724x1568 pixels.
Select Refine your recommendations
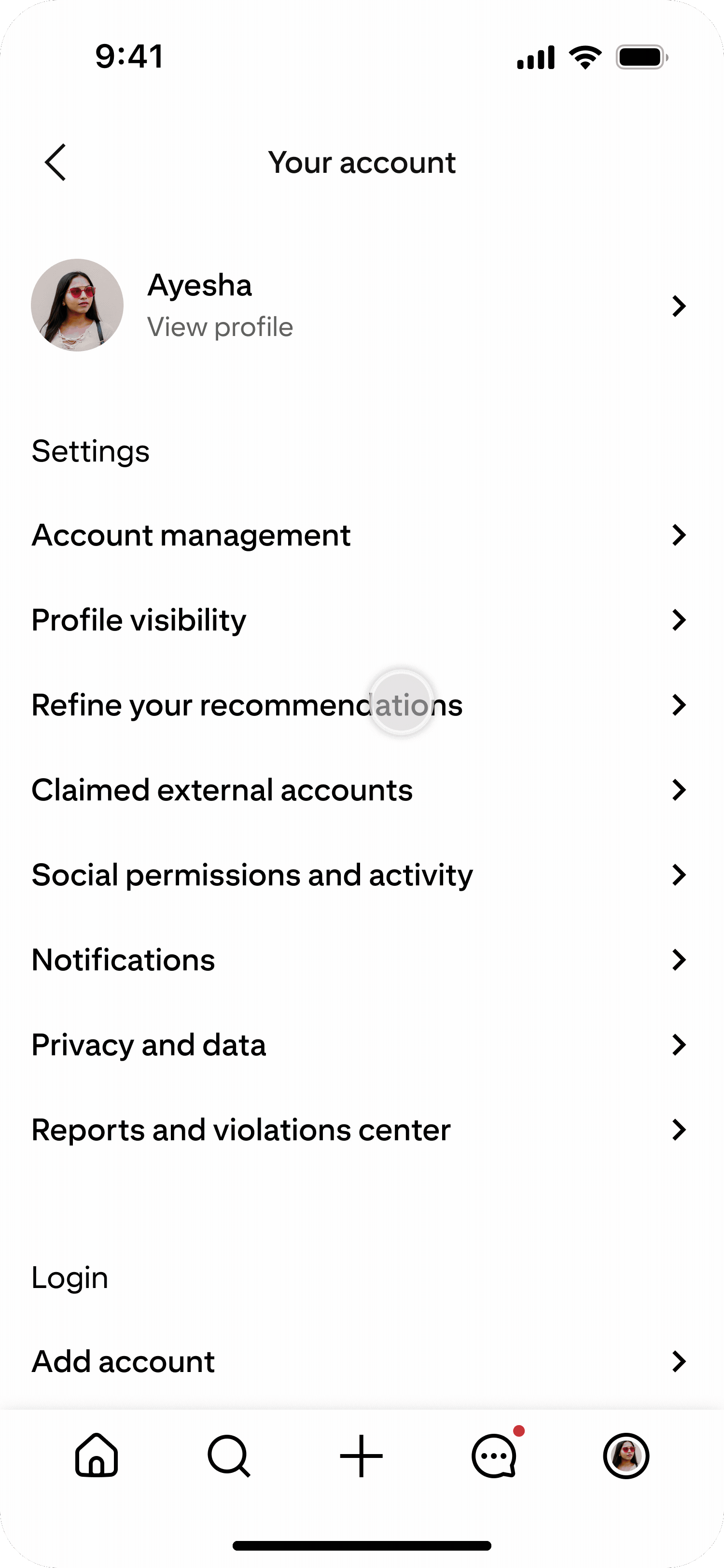point(359,705)
